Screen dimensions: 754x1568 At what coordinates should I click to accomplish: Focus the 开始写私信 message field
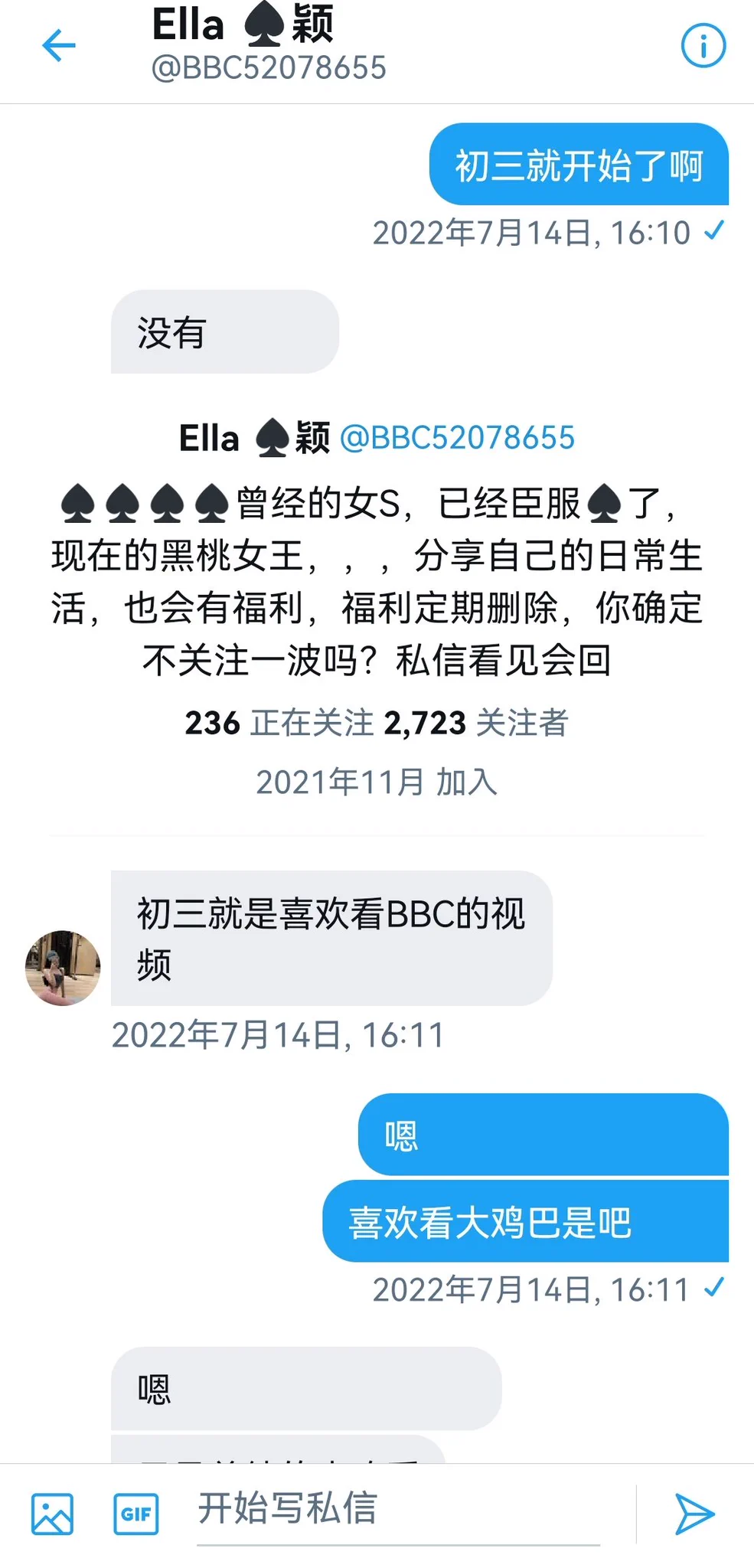[x=398, y=1508]
